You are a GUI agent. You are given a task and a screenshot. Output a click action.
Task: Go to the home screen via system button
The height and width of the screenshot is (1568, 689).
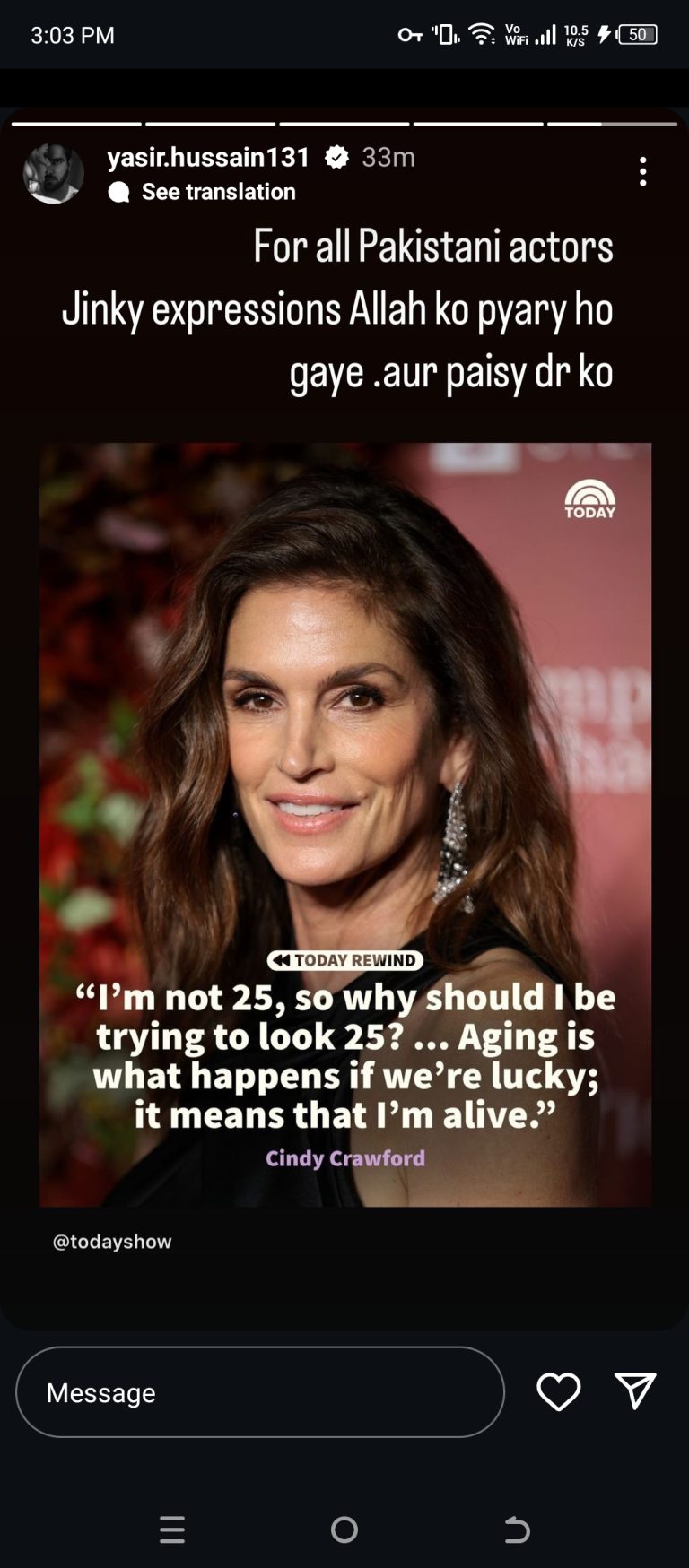click(344, 1529)
